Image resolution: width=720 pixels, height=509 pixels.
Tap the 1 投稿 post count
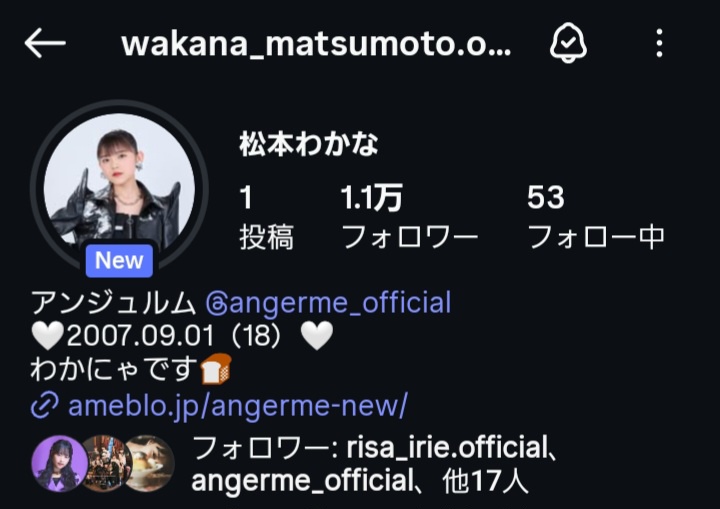click(265, 216)
